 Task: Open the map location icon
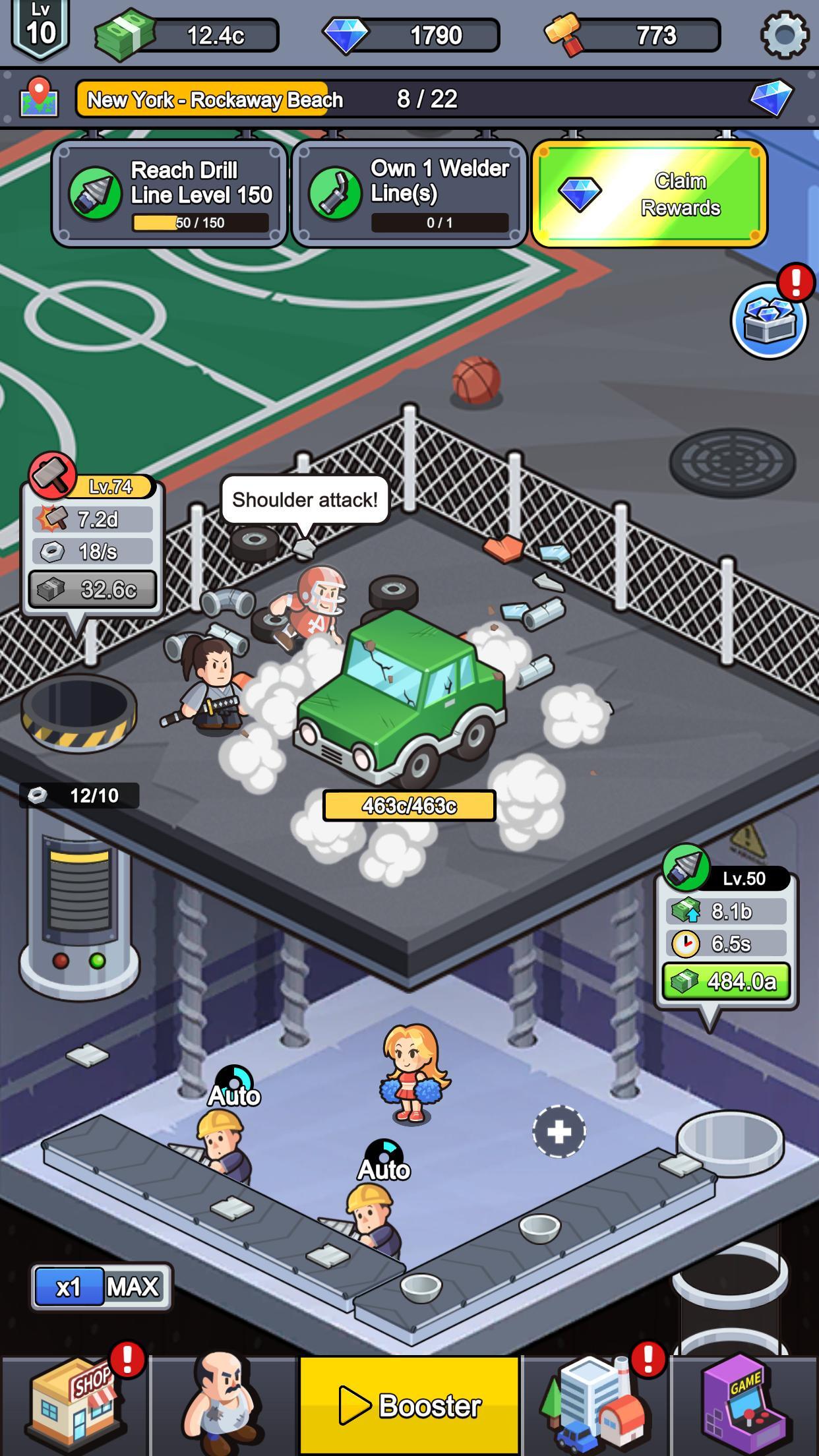coord(39,99)
